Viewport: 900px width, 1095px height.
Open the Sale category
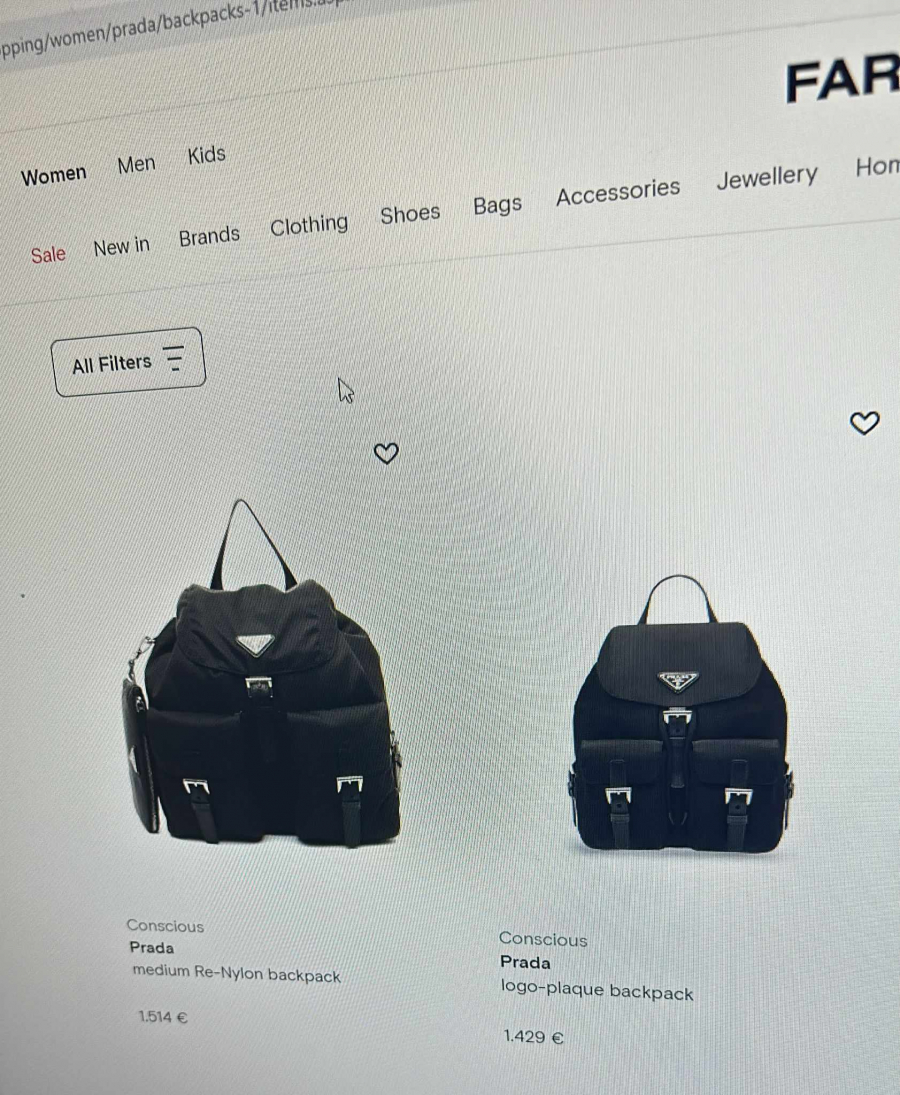(48, 254)
